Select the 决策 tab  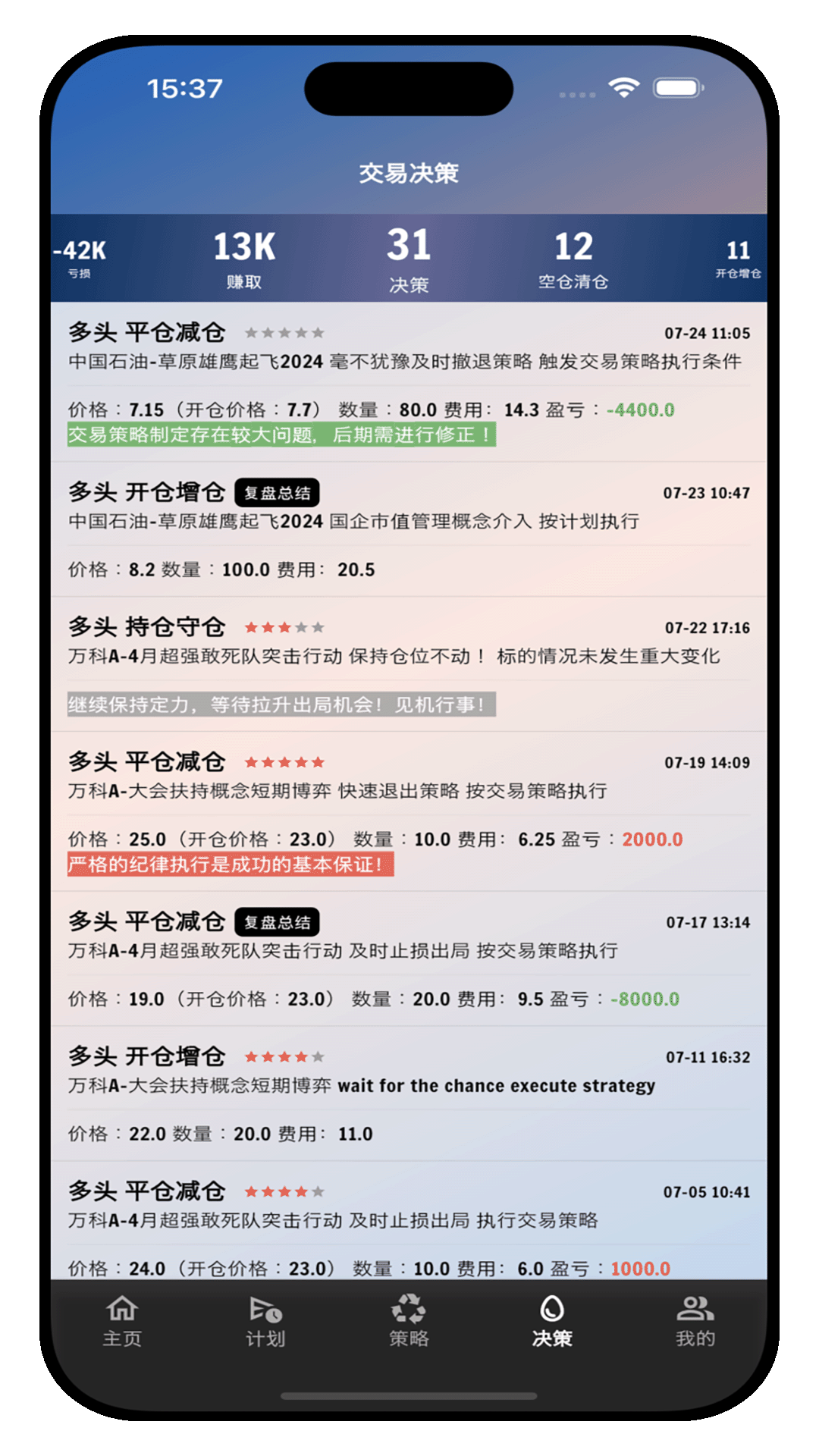coord(552,1321)
